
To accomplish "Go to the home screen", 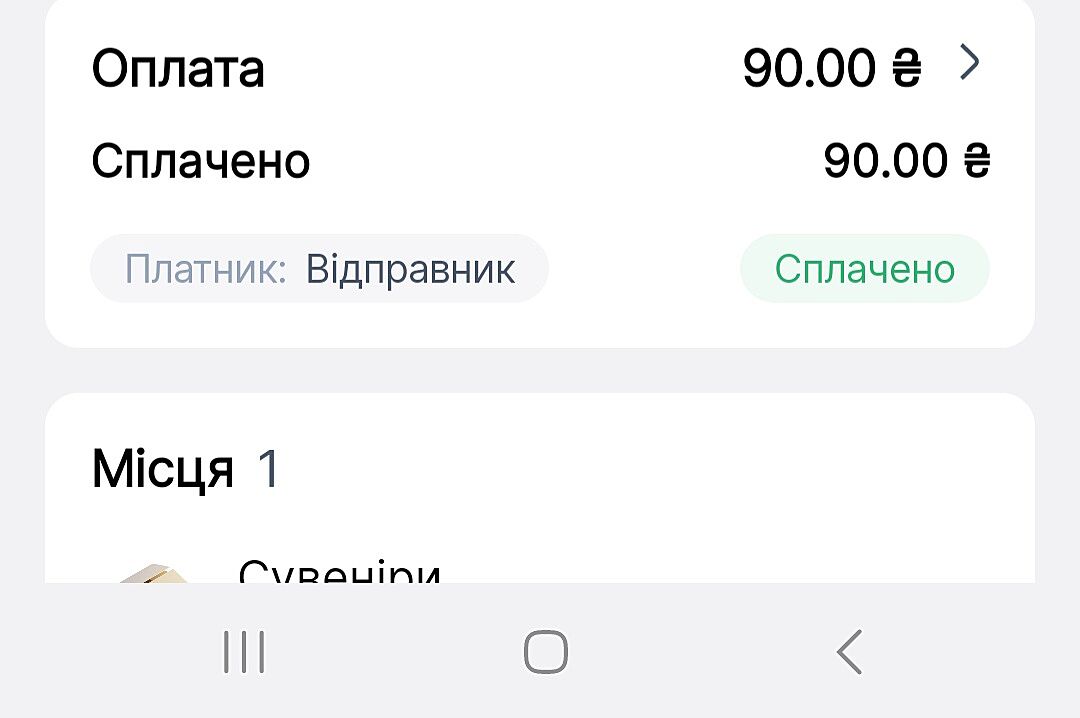I will click(x=545, y=652).
